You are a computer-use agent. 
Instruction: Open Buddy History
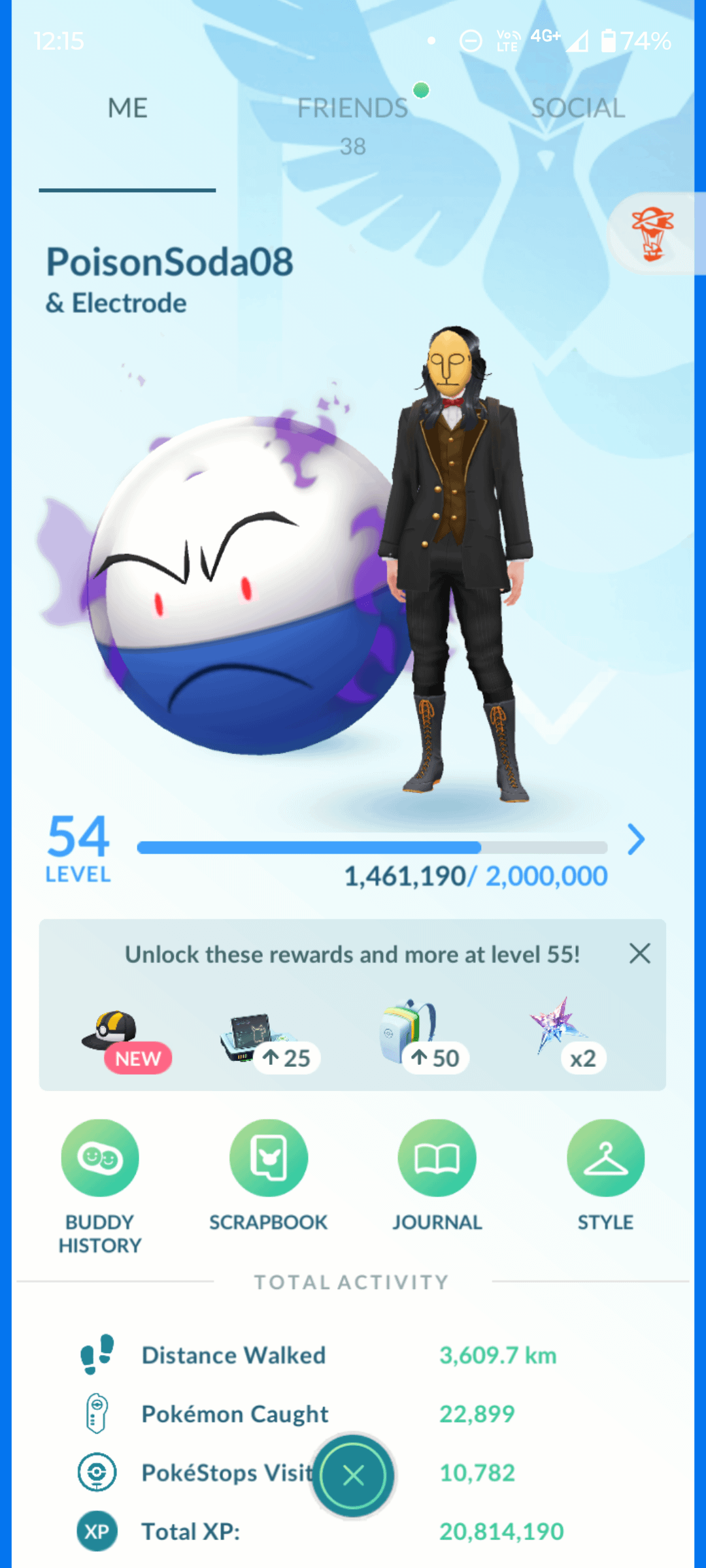pyautogui.click(x=100, y=1158)
